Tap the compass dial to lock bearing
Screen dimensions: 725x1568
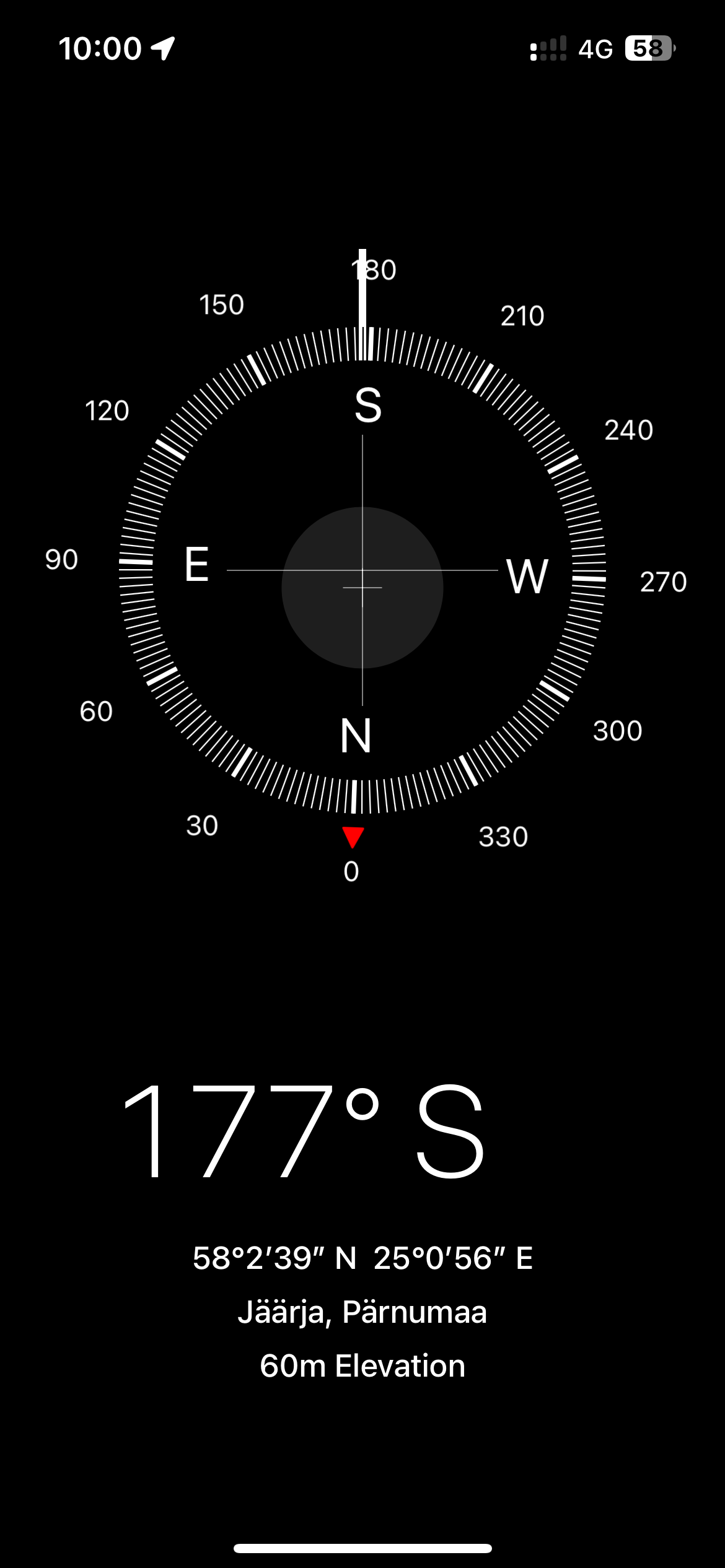click(x=362, y=570)
